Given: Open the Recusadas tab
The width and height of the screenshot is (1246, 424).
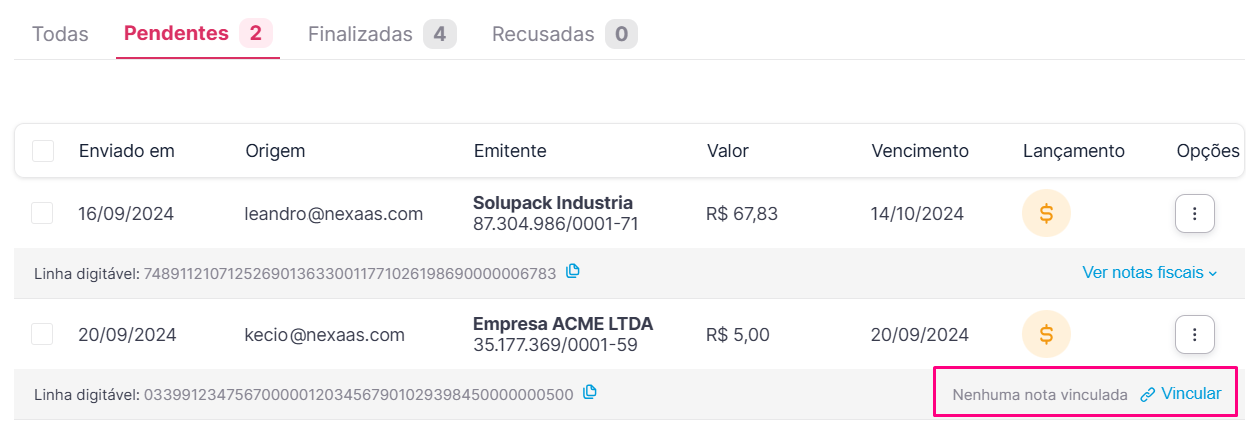Looking at the screenshot, I should pyautogui.click(x=564, y=34).
